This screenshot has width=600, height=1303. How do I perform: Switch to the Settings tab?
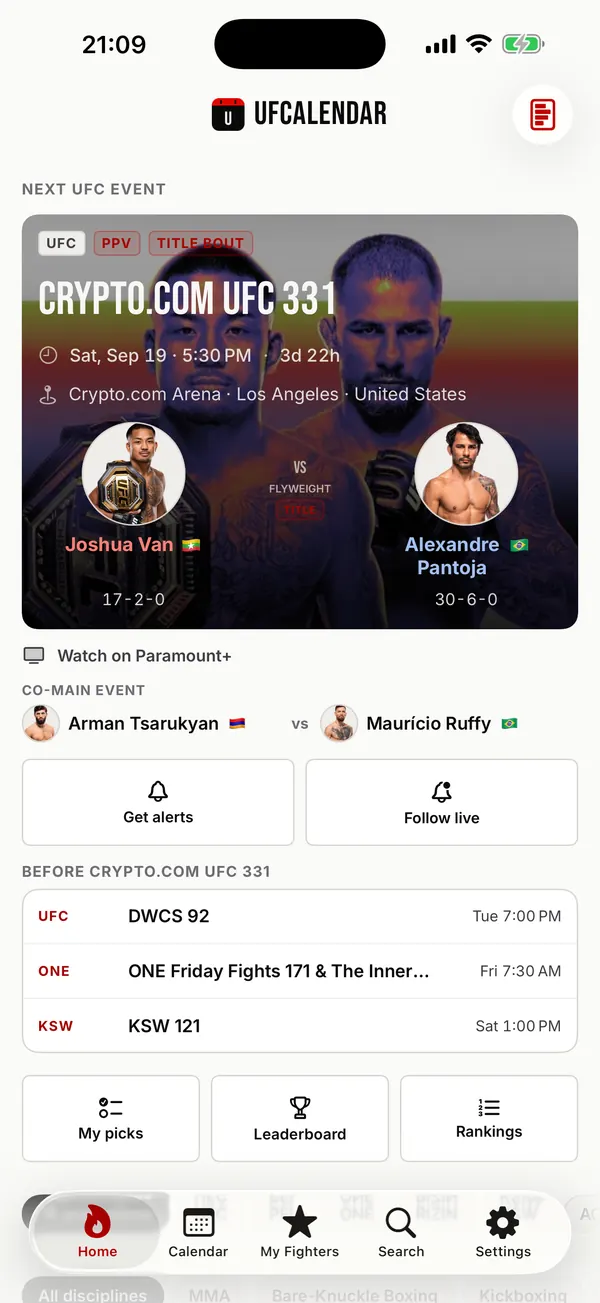tap(503, 1232)
